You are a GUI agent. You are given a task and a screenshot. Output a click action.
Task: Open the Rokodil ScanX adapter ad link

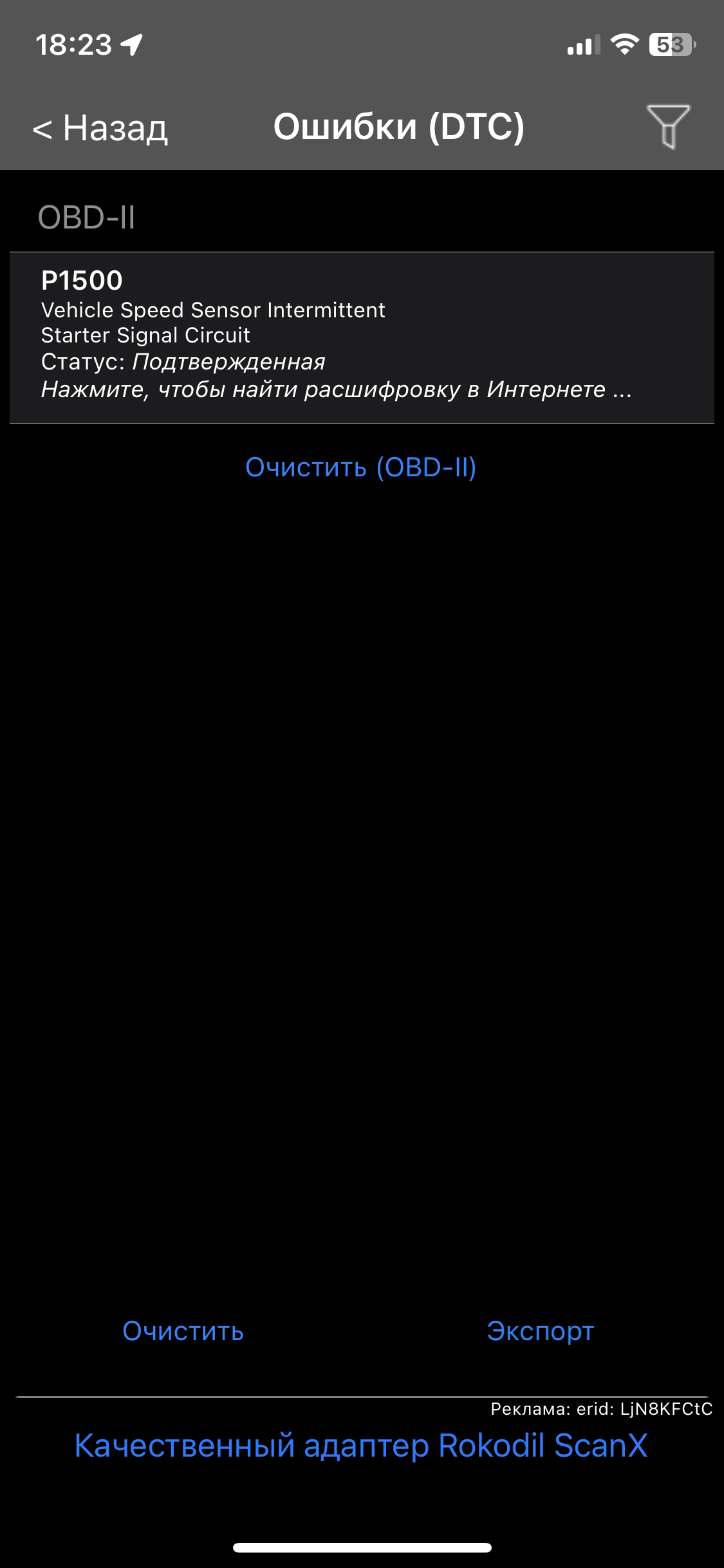point(361,1446)
